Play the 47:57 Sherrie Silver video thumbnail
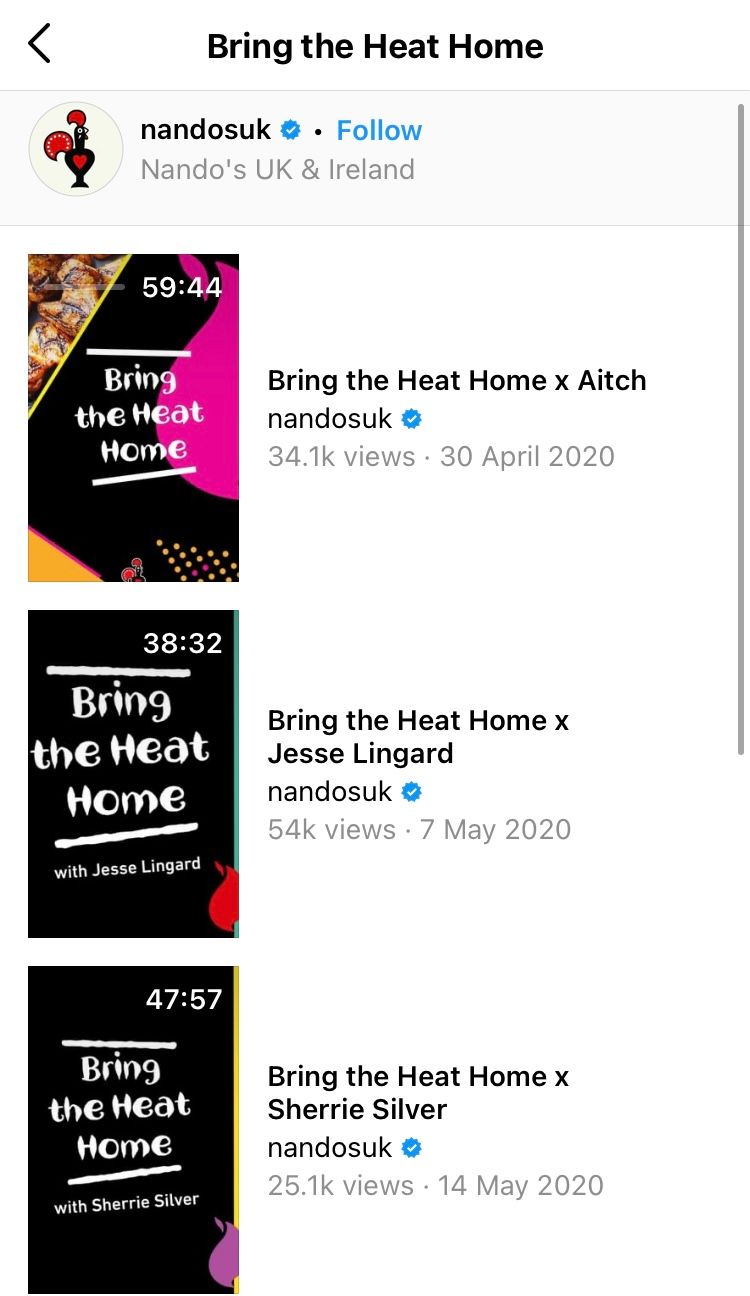The height and width of the screenshot is (1296, 750). (x=133, y=1130)
